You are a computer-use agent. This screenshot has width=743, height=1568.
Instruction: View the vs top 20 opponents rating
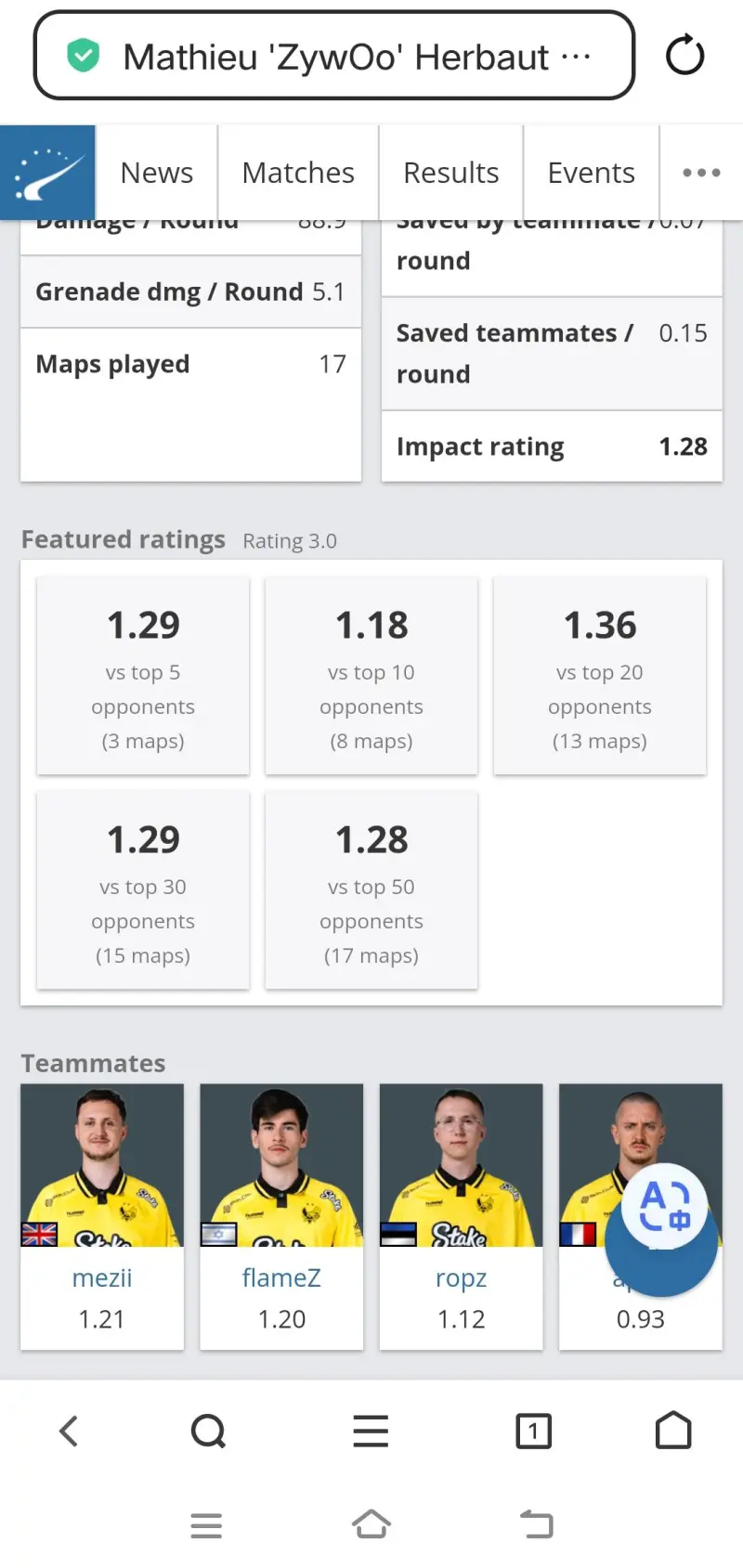coord(600,676)
